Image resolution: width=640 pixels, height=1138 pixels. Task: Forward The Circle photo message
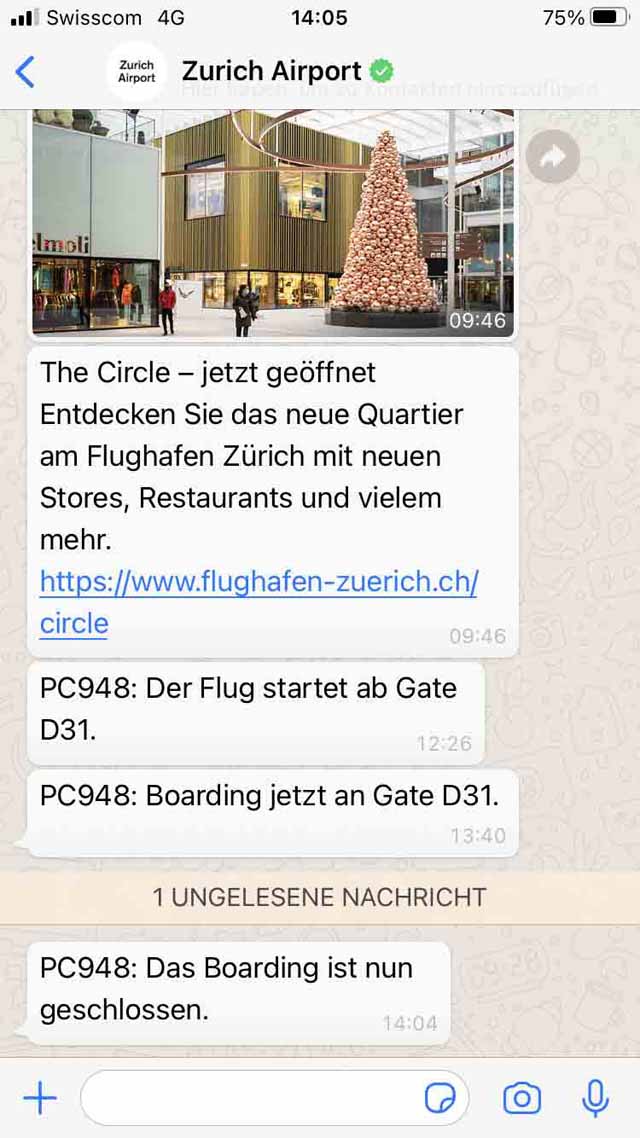click(552, 156)
